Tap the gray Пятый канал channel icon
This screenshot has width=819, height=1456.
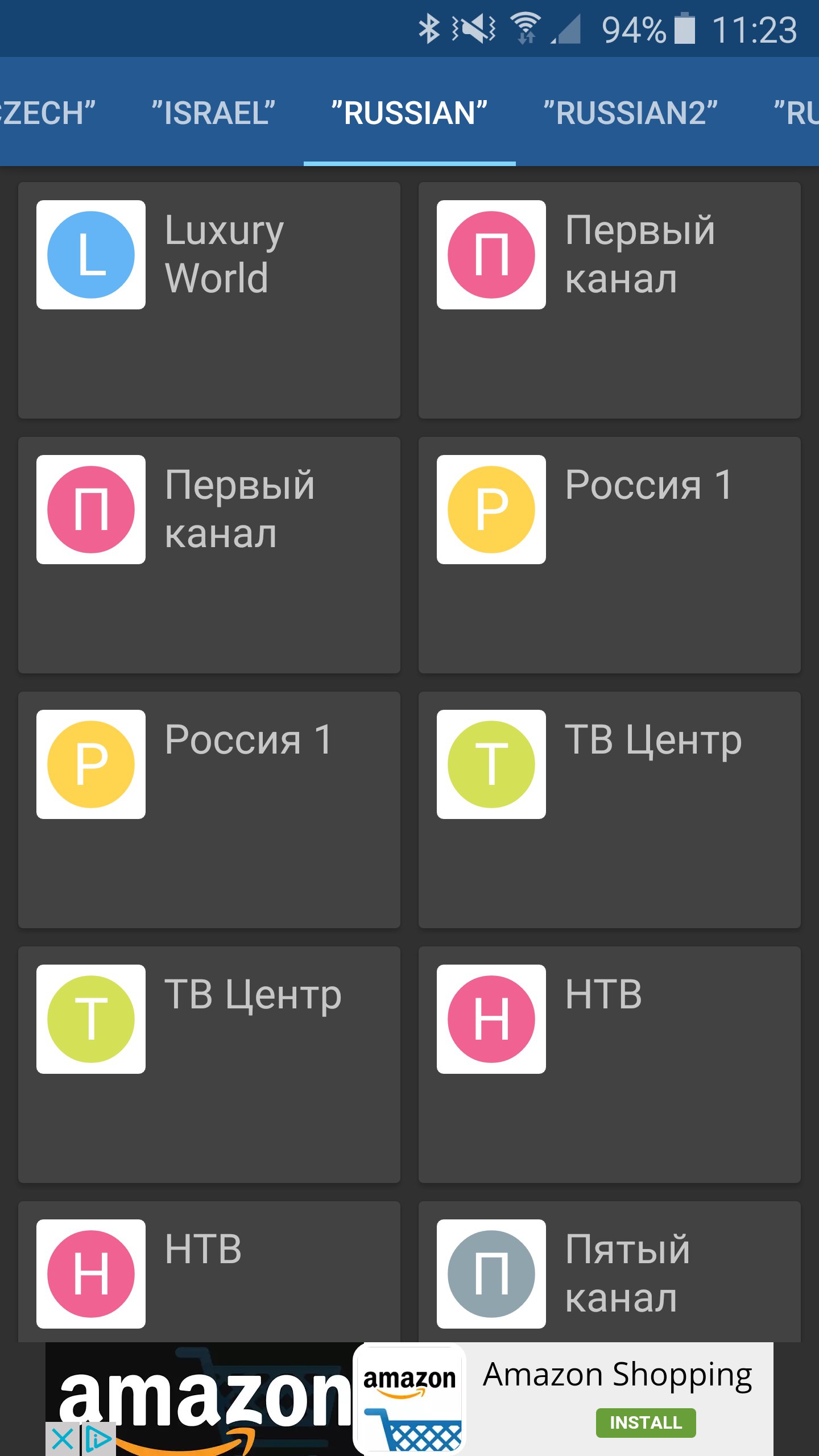[x=491, y=1273]
